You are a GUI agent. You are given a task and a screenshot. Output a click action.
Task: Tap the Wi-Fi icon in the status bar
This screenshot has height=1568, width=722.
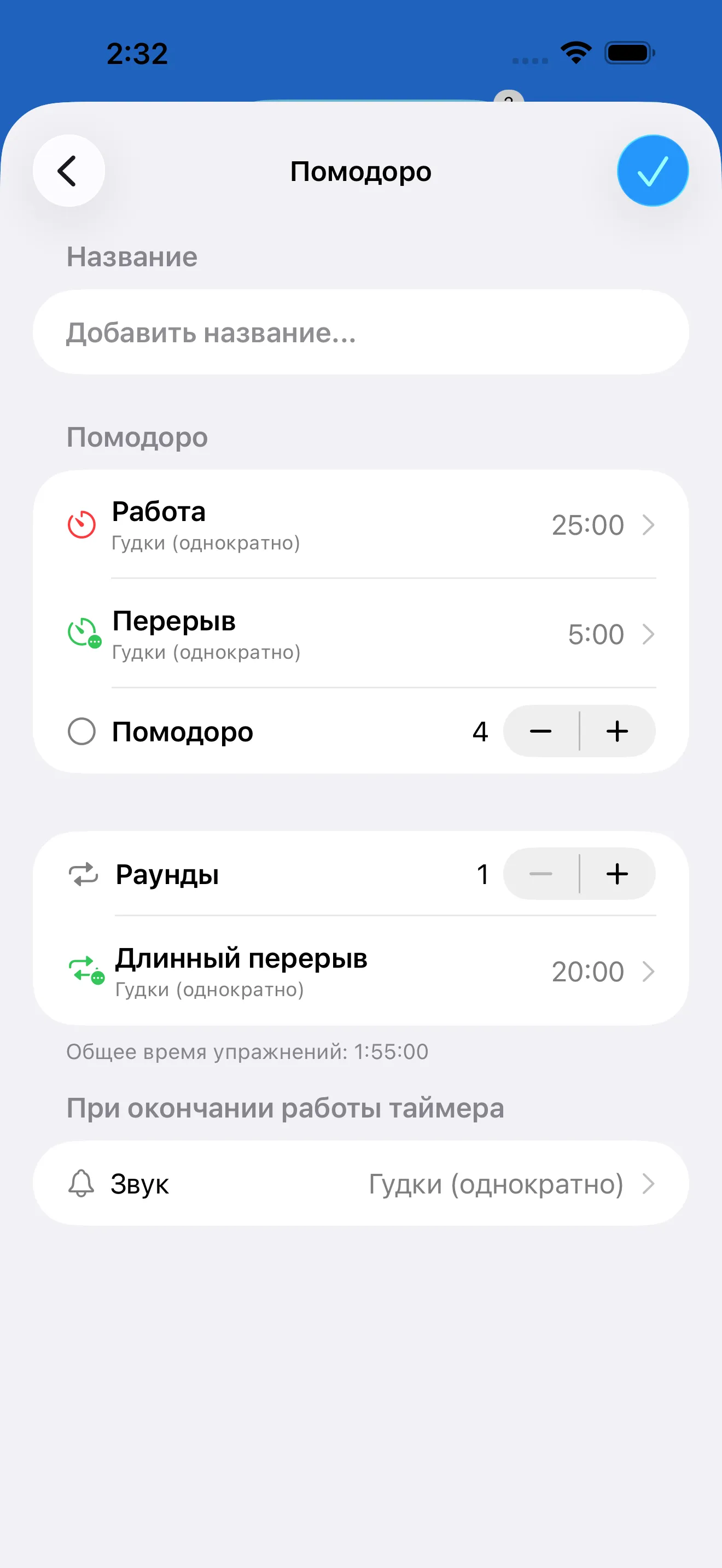point(575,54)
